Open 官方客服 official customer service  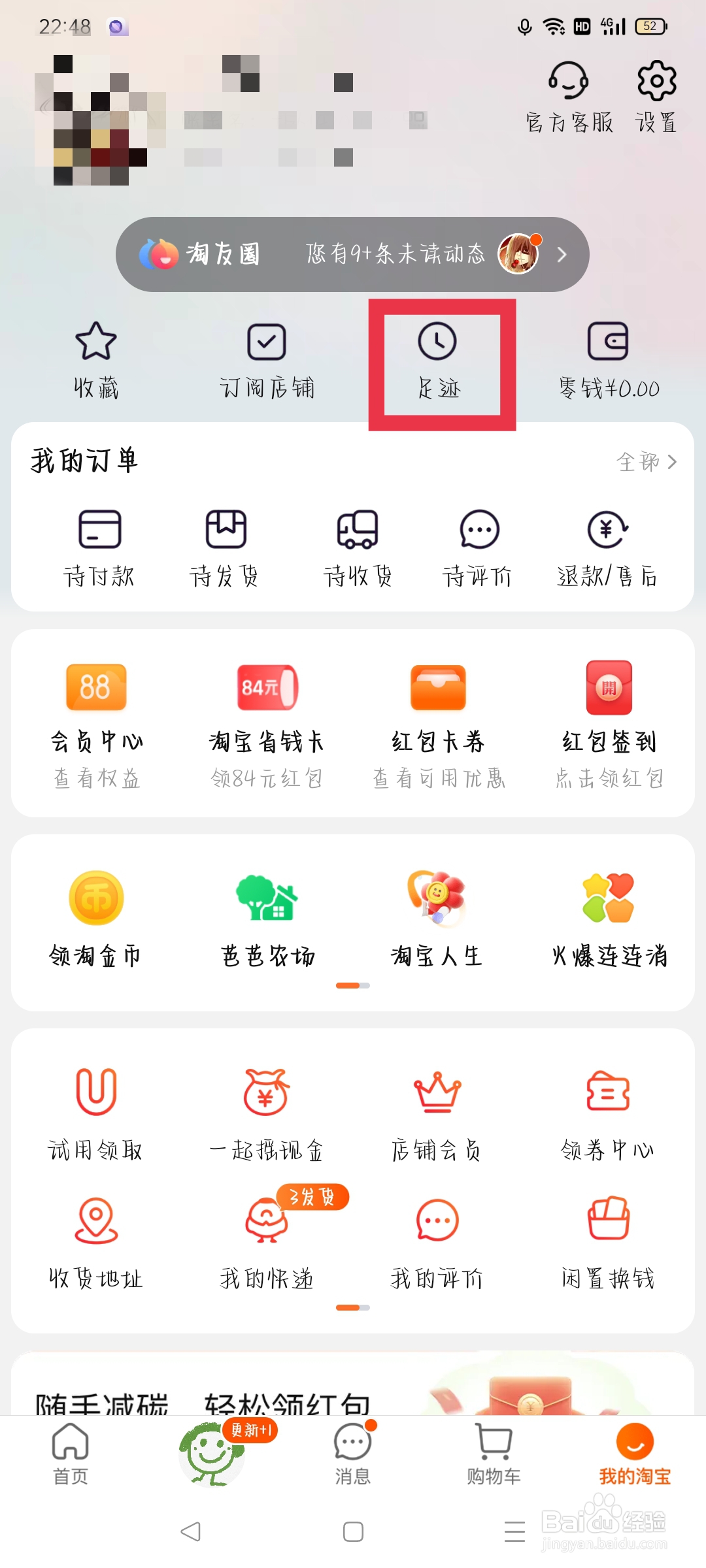coord(570,97)
